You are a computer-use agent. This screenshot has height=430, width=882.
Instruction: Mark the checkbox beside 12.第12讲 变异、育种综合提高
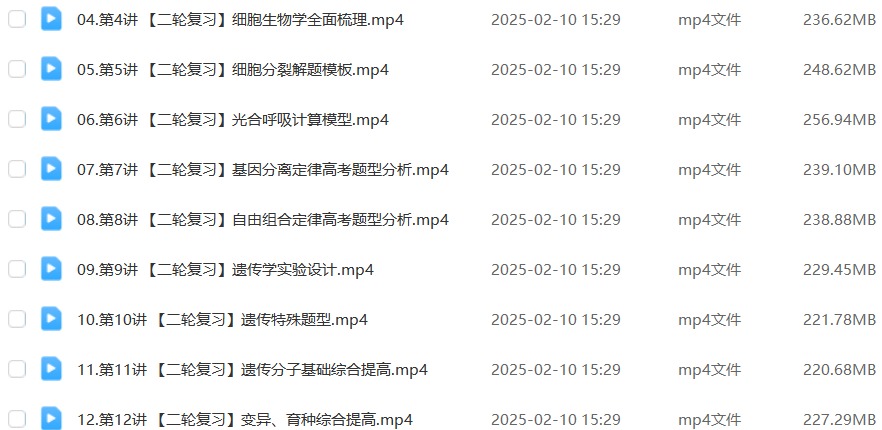coord(17,419)
